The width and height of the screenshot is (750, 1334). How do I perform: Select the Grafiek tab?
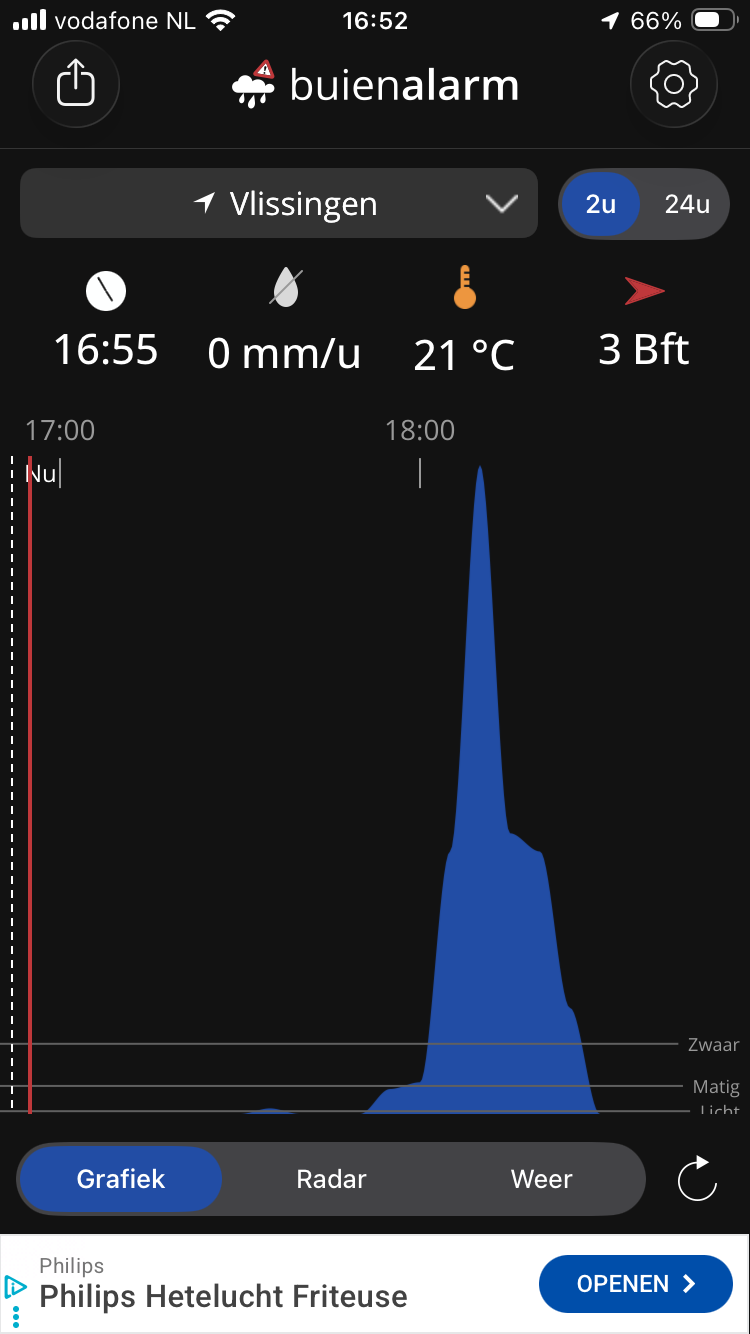[121, 1179]
